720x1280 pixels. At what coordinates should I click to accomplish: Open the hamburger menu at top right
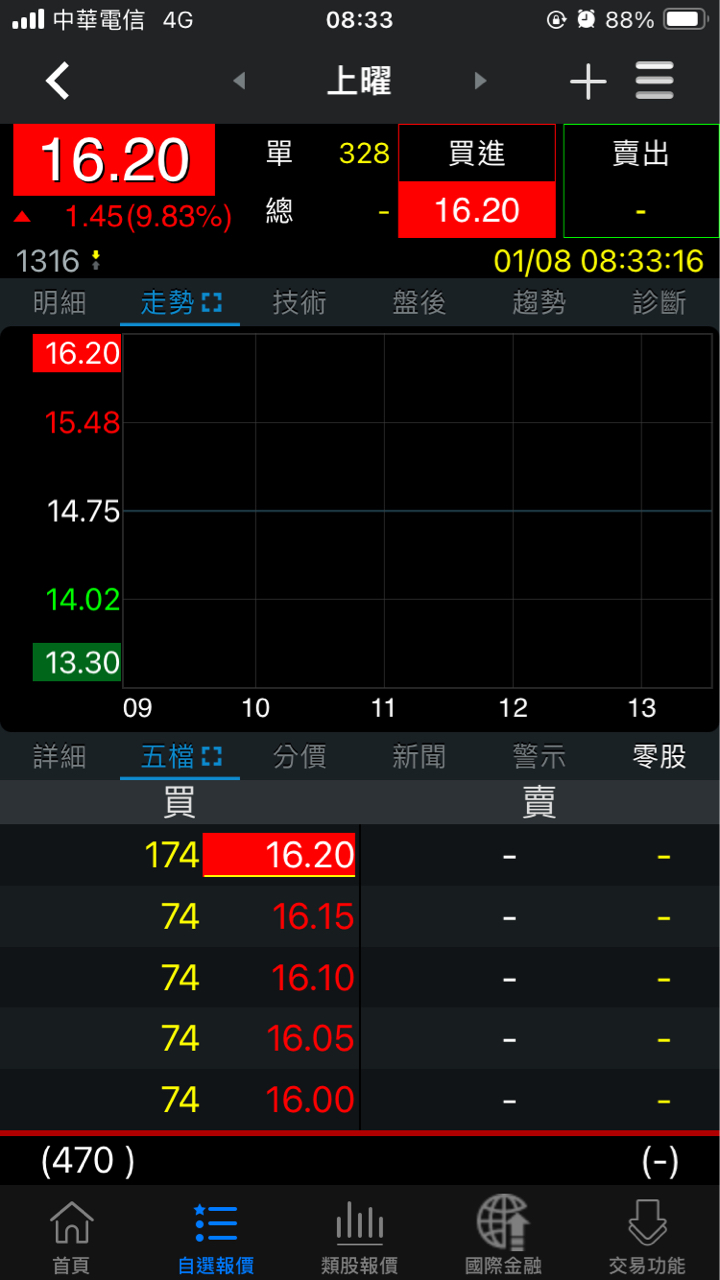point(655,81)
